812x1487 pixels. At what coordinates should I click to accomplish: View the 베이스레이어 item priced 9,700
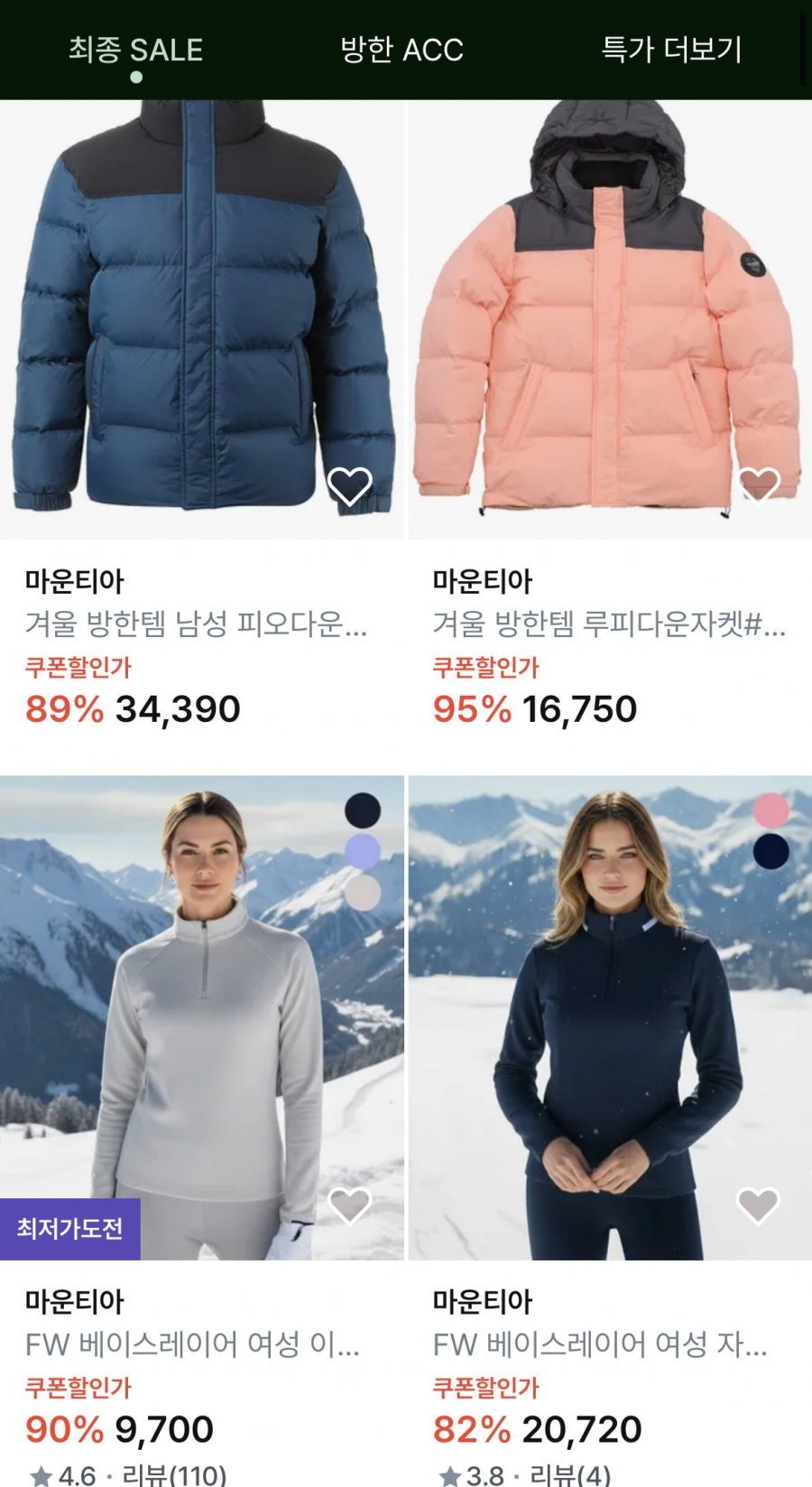click(x=192, y=1344)
